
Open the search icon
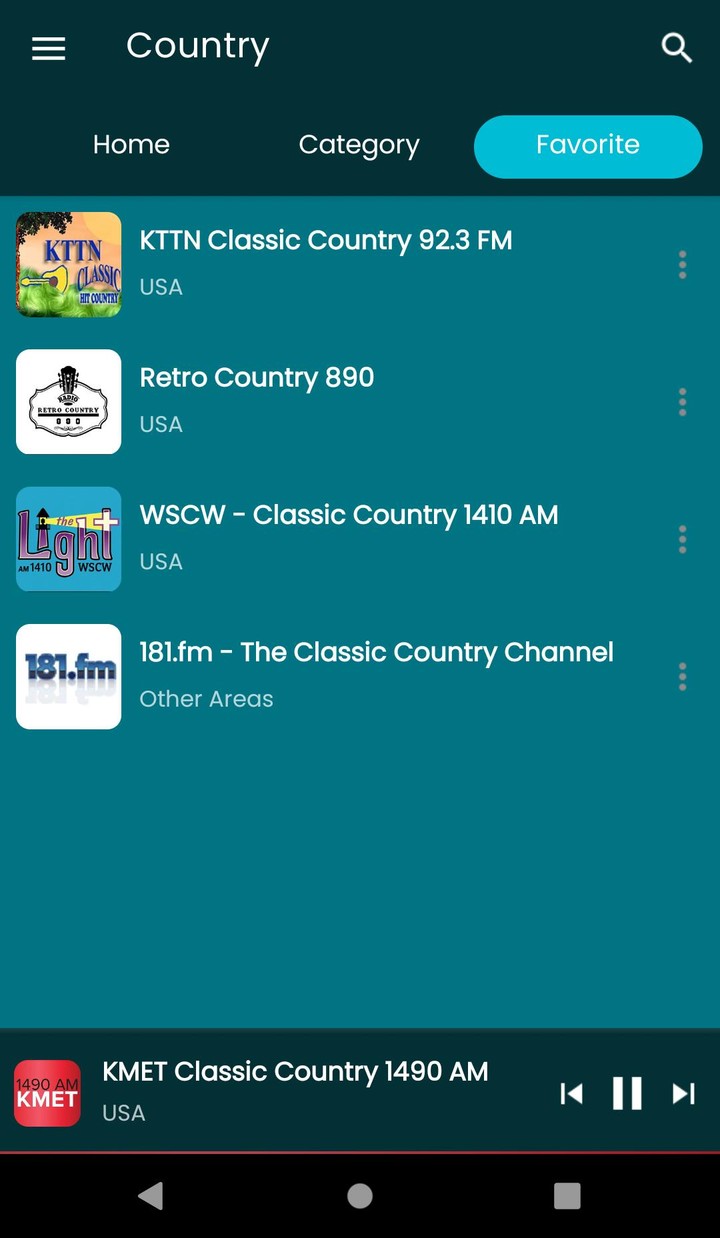[x=676, y=48]
